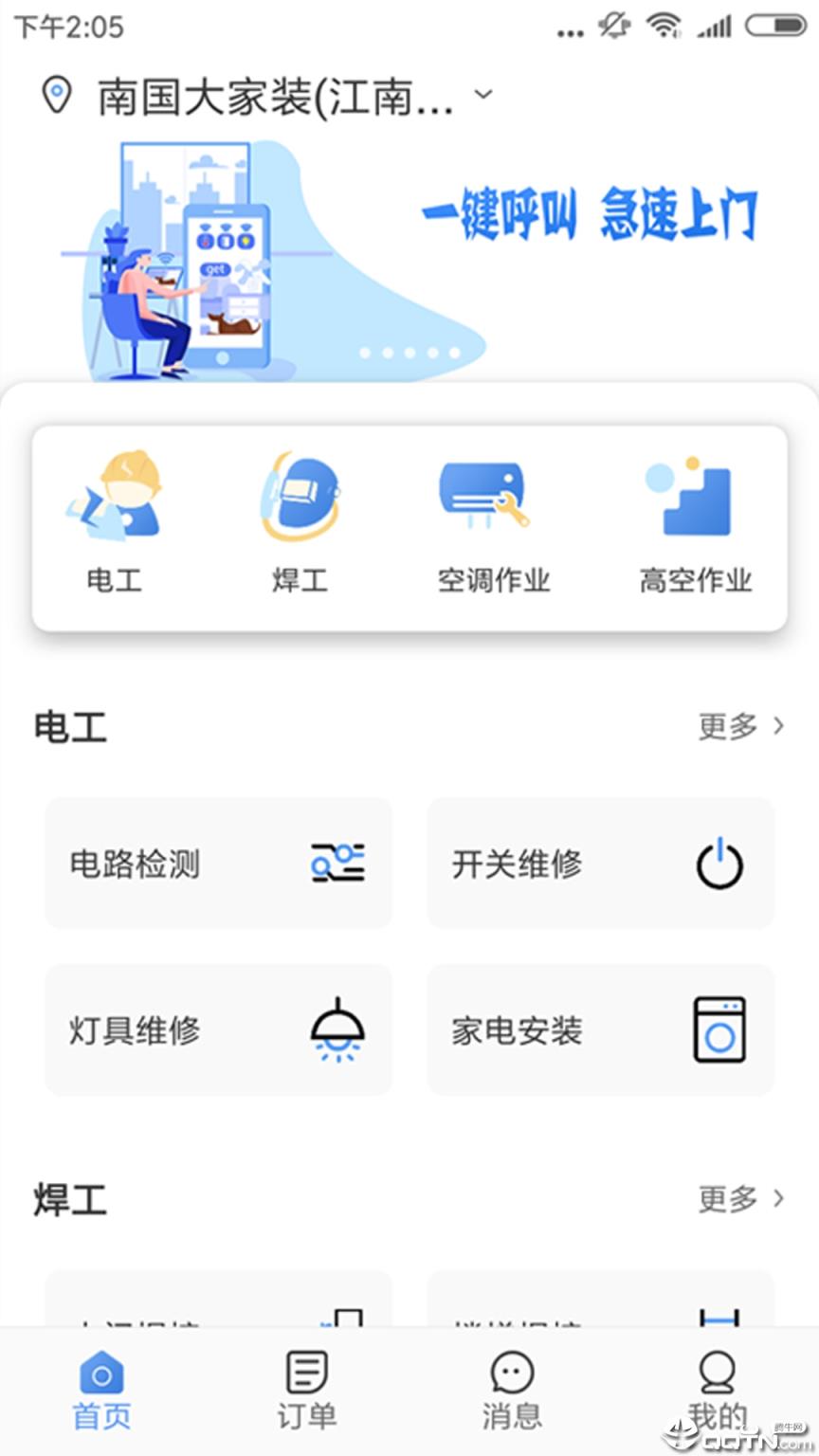
Task: Click the location pin icon at top left
Action: coord(57,94)
